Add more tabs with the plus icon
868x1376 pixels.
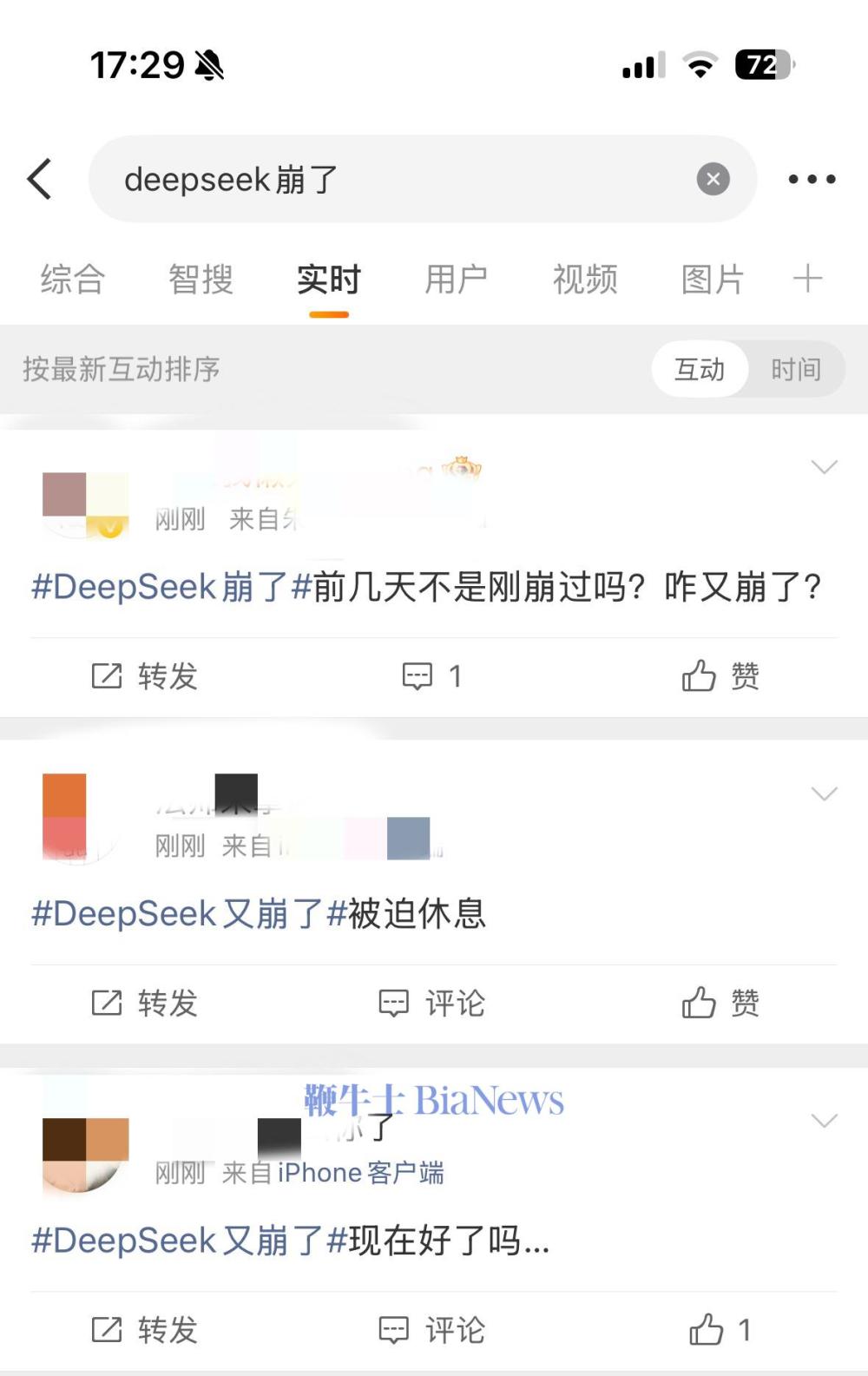807,279
